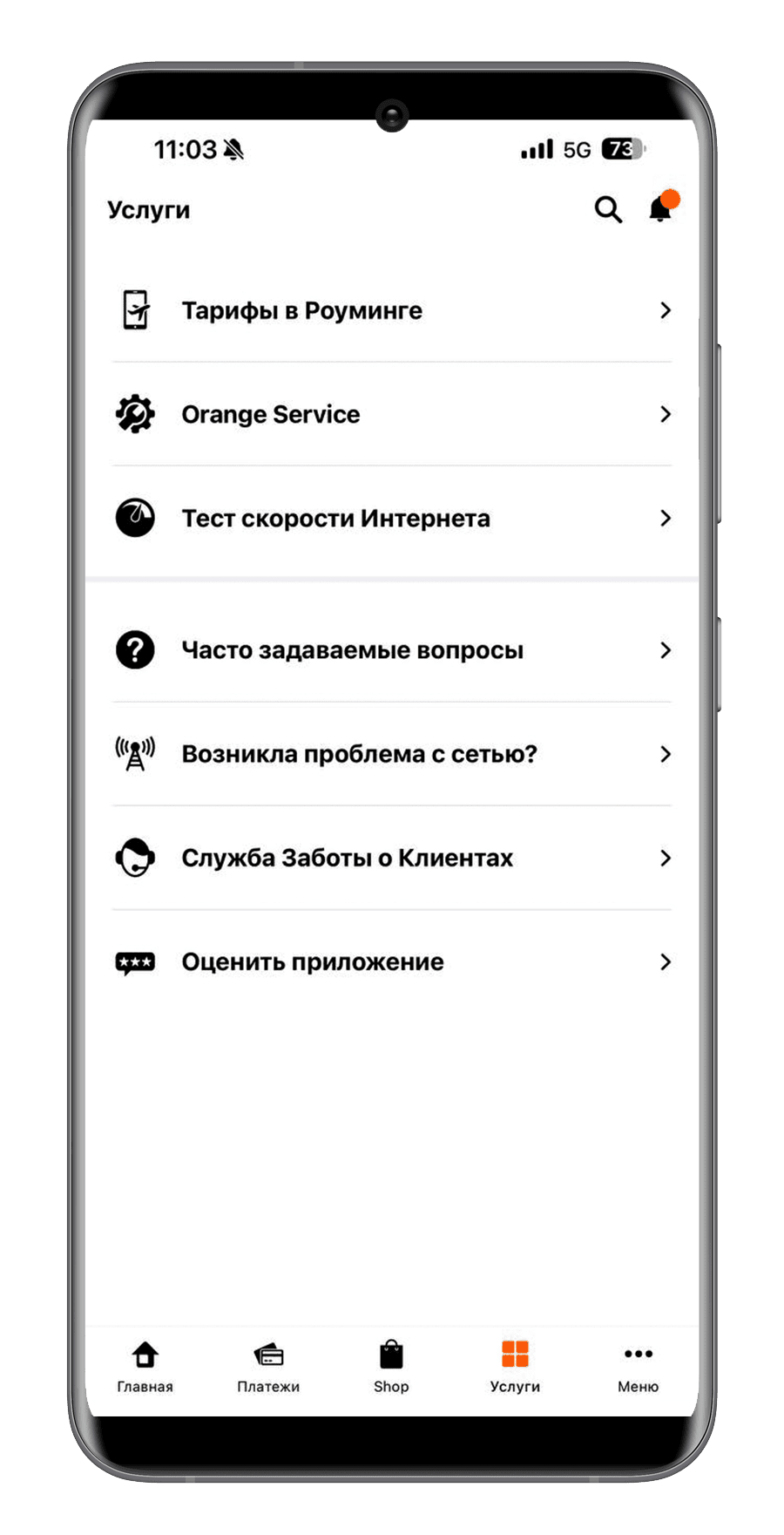Image resolution: width=784 pixels, height=1535 pixels.
Task: Go to the Платежи tab
Action: pos(268,1367)
